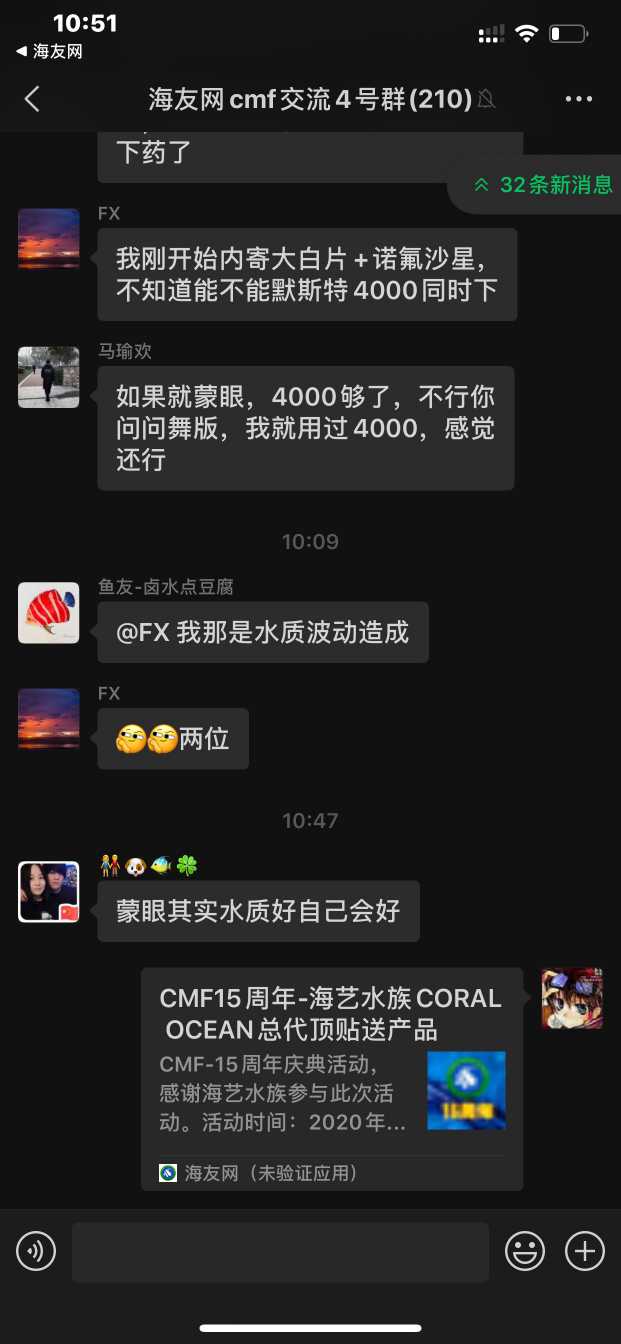Open avatar of the 蒙眼其实水质好 sender

coord(48,892)
